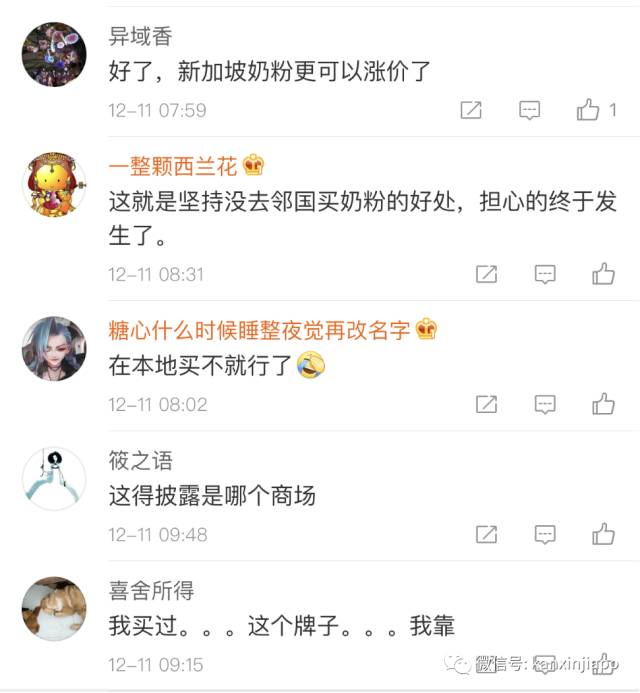Viewport: 640px width, 693px height.
Task: Repost 筱之语's comment
Action: click(x=486, y=534)
